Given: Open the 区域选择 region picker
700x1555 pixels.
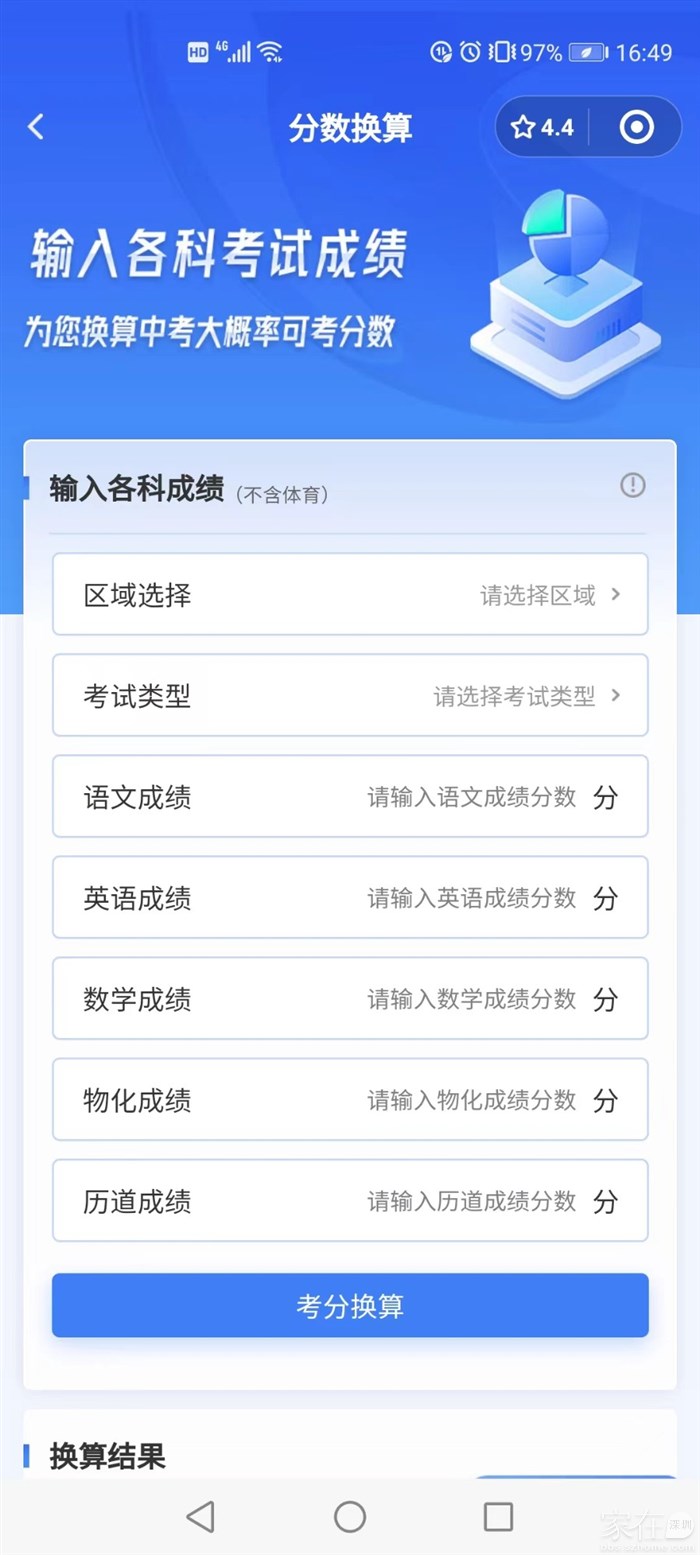Looking at the screenshot, I should click(350, 595).
